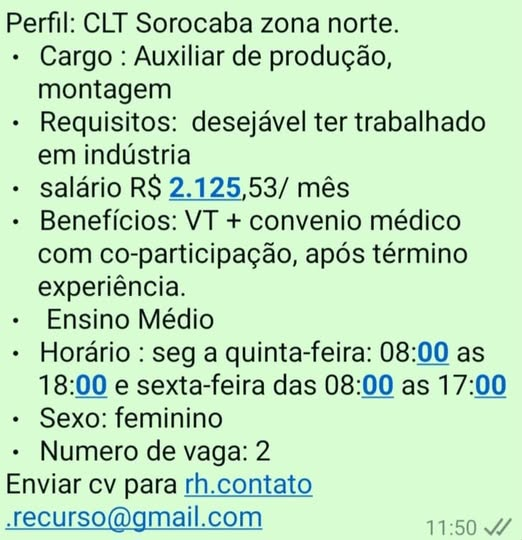Tap the underlined 2.125 salary number
The height and width of the screenshot is (540, 522).
pos(205,188)
